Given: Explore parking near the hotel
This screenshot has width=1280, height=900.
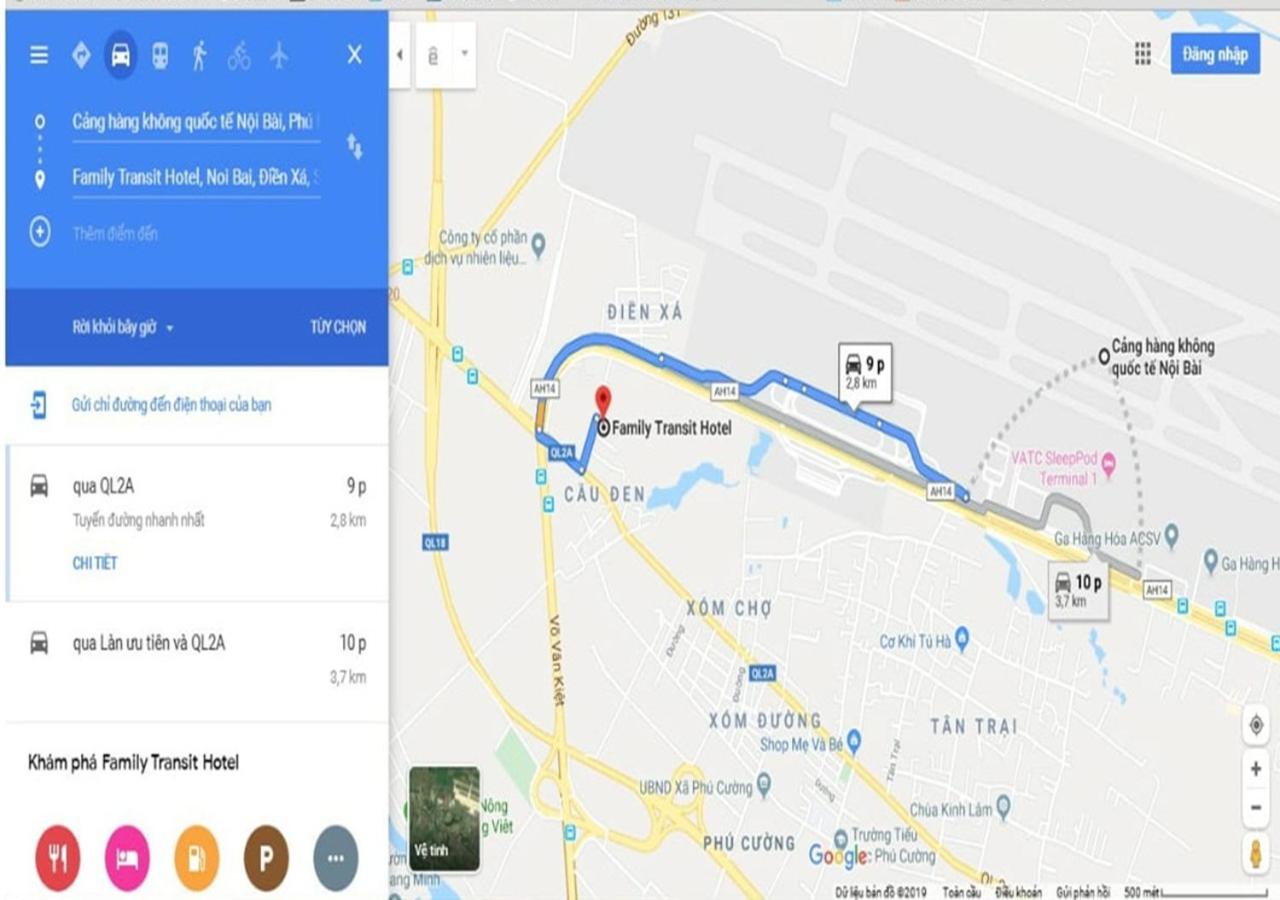Looking at the screenshot, I should tap(266, 858).
